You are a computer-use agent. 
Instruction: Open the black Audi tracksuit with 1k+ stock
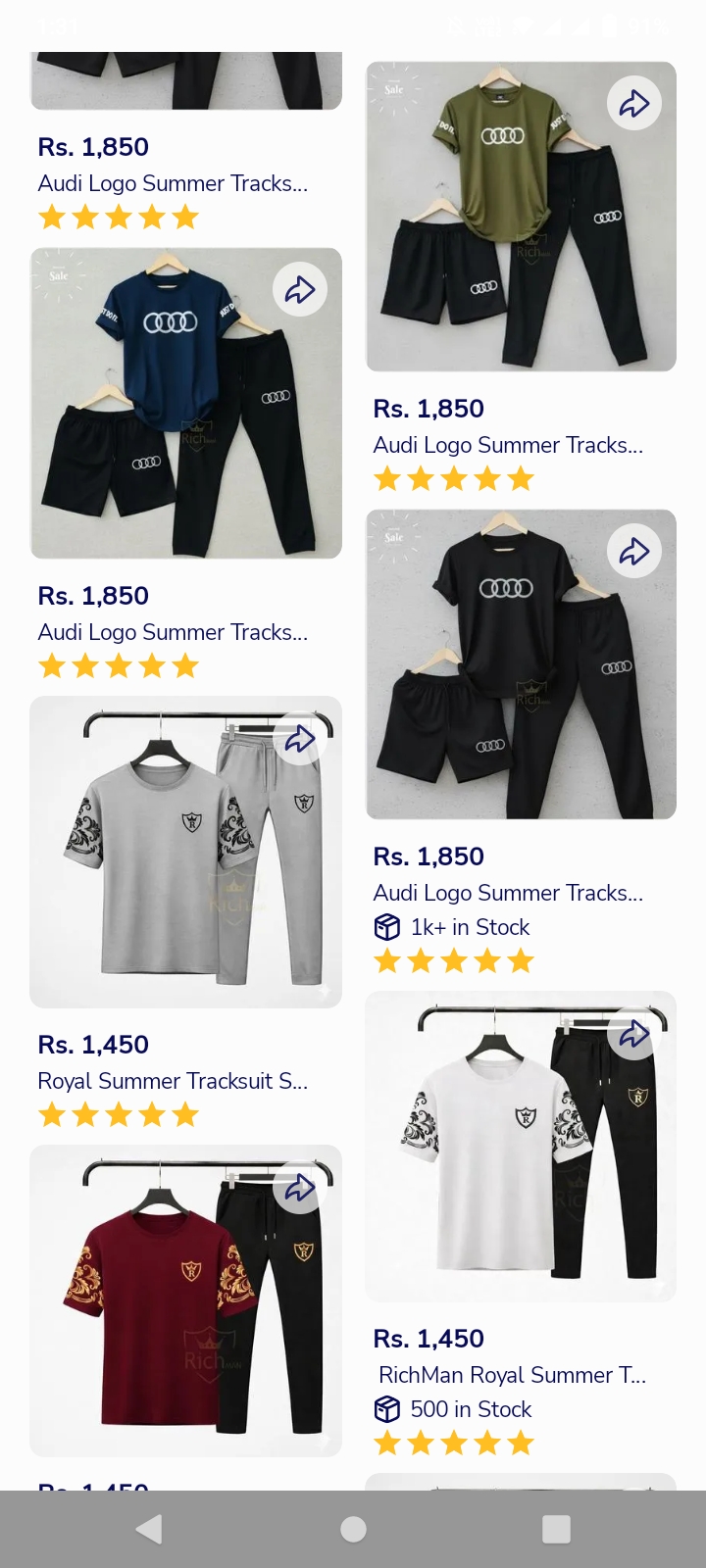tap(521, 664)
